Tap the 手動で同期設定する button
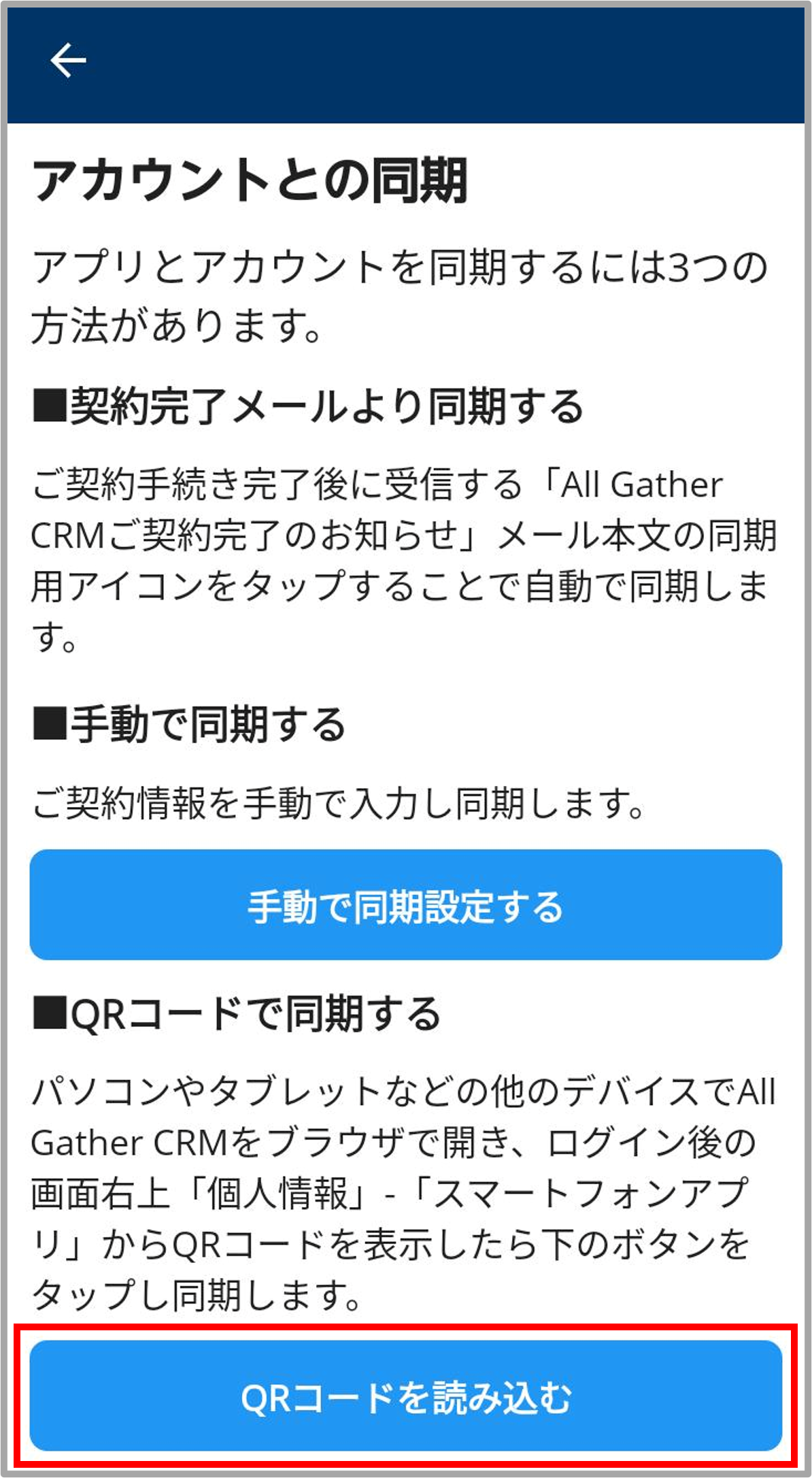 click(x=405, y=906)
